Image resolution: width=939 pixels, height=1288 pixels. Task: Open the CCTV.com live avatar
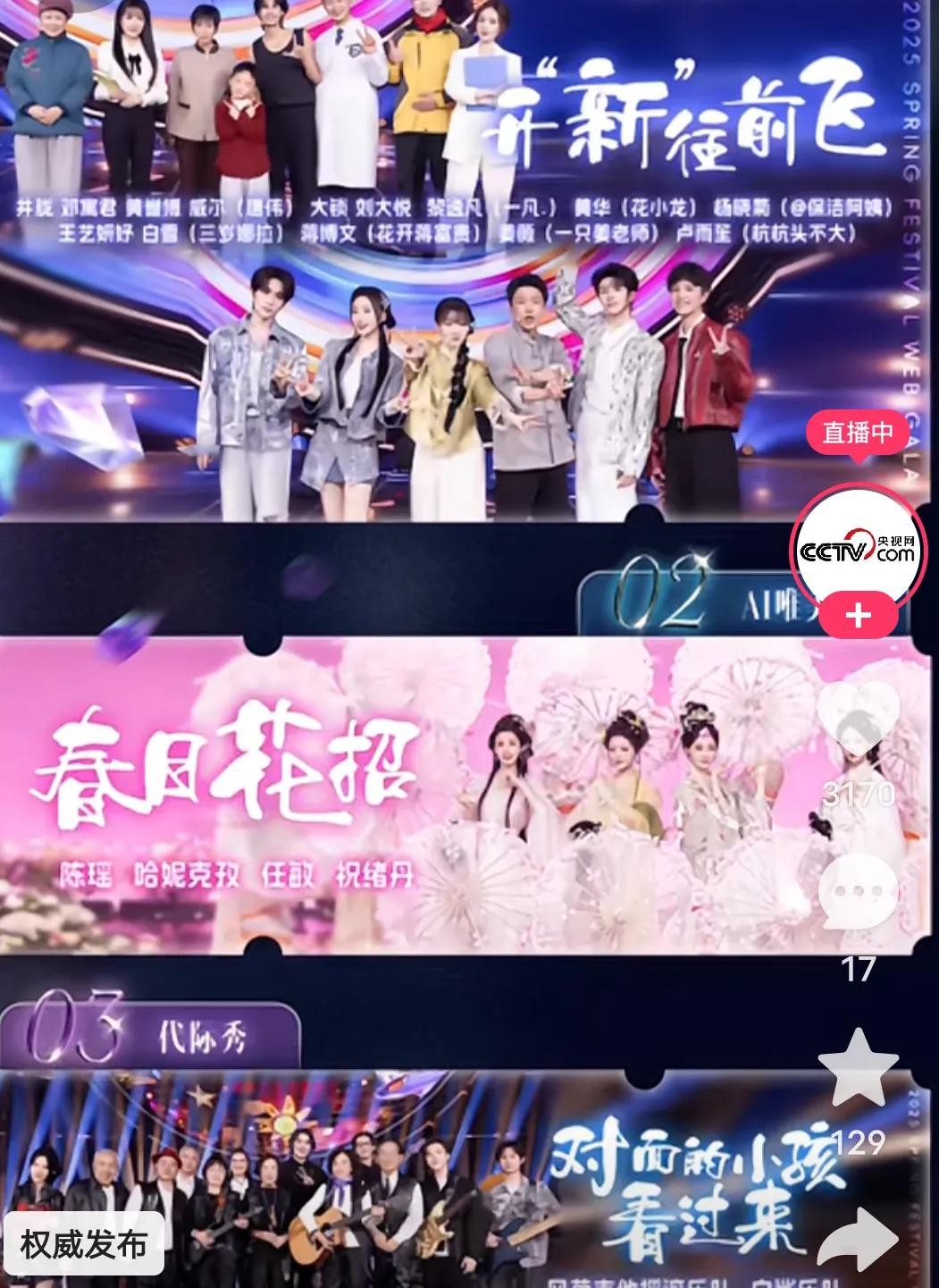tap(857, 549)
